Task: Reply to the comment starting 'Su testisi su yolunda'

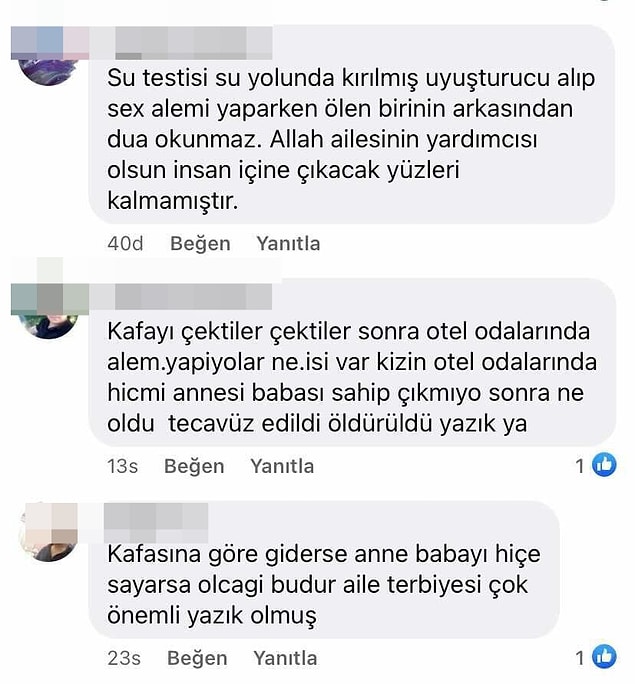Action: pyautogui.click(x=288, y=243)
